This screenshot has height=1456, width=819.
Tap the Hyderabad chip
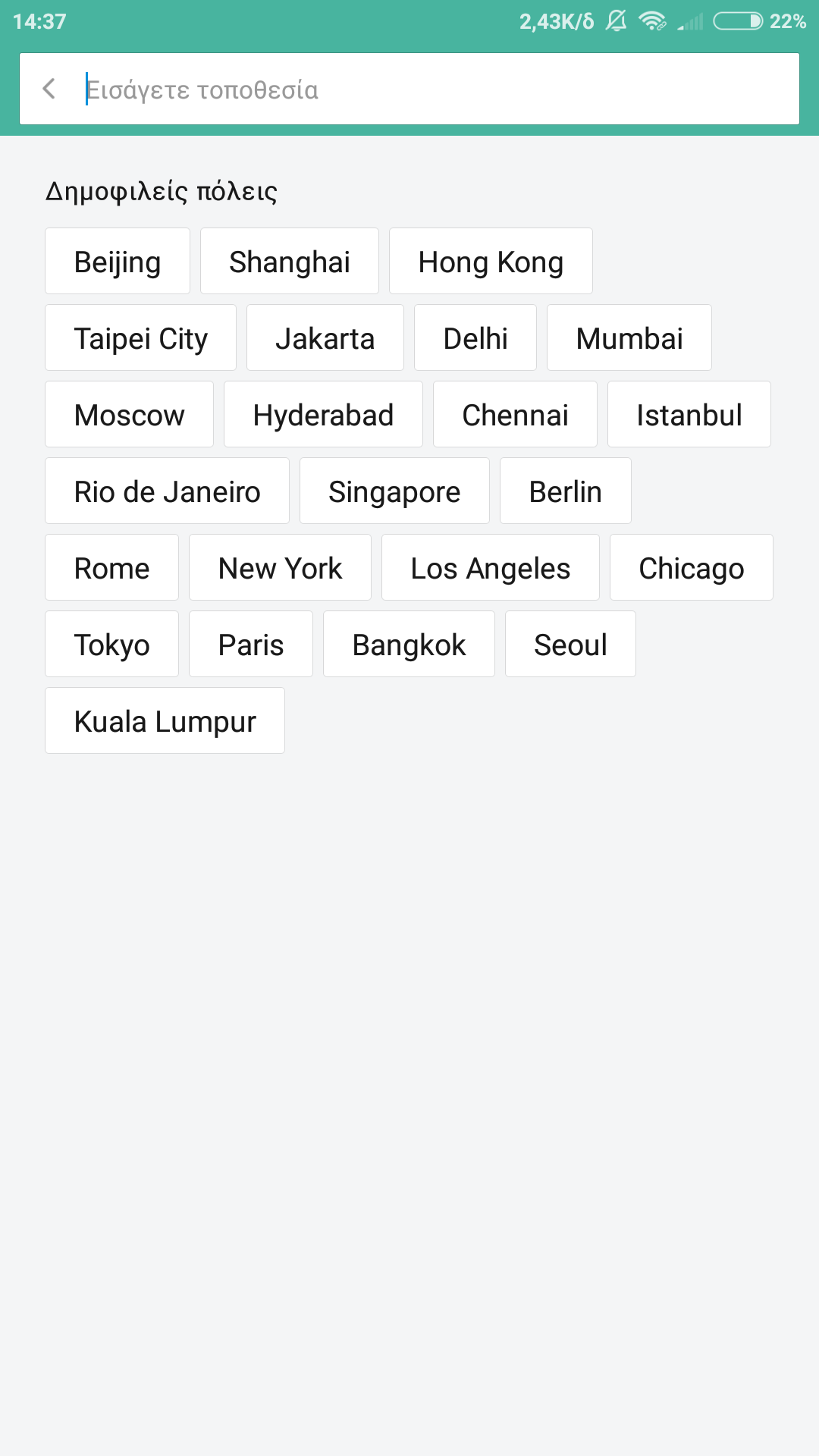click(x=323, y=415)
